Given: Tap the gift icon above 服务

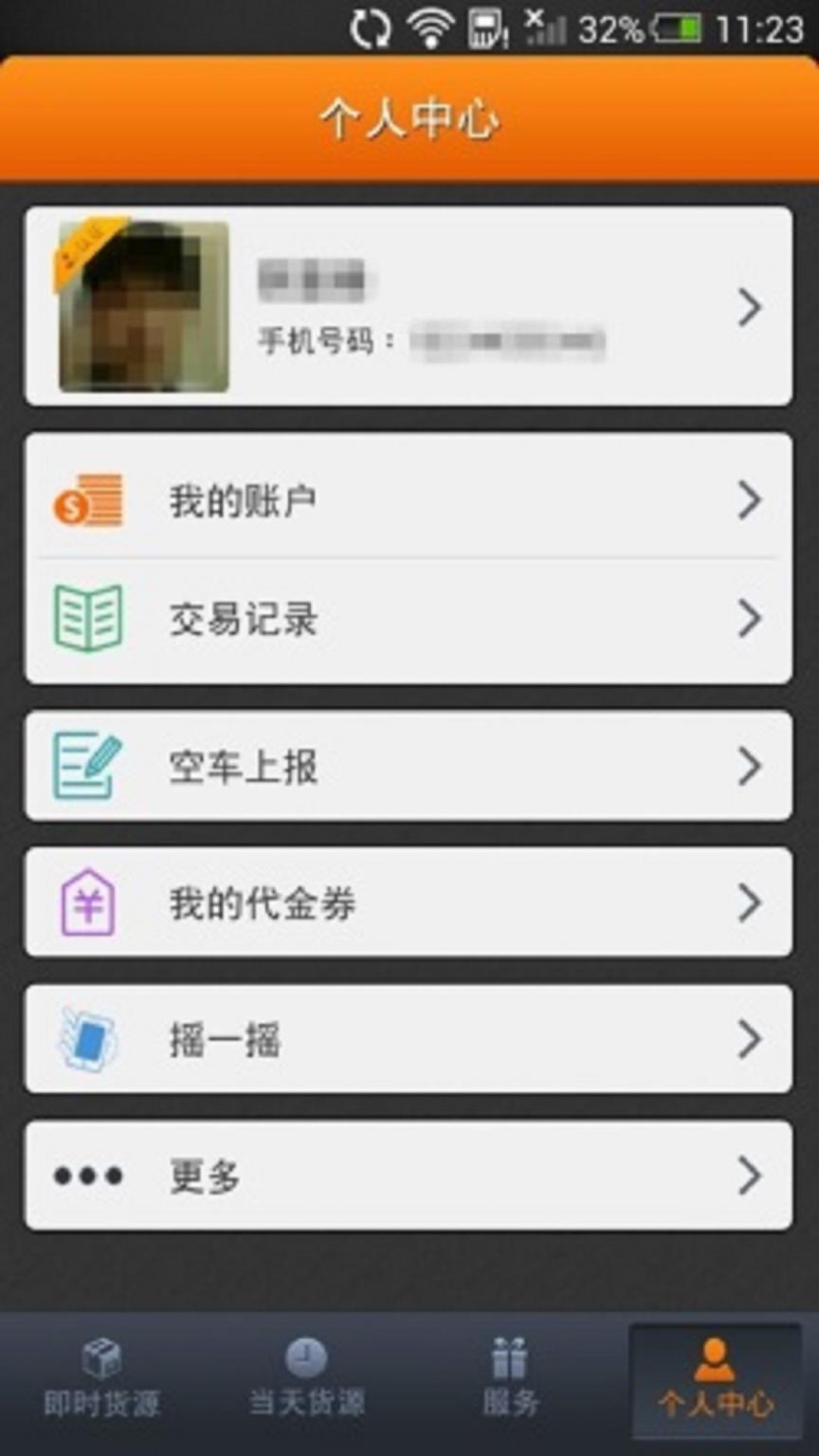Looking at the screenshot, I should click(x=509, y=1356).
